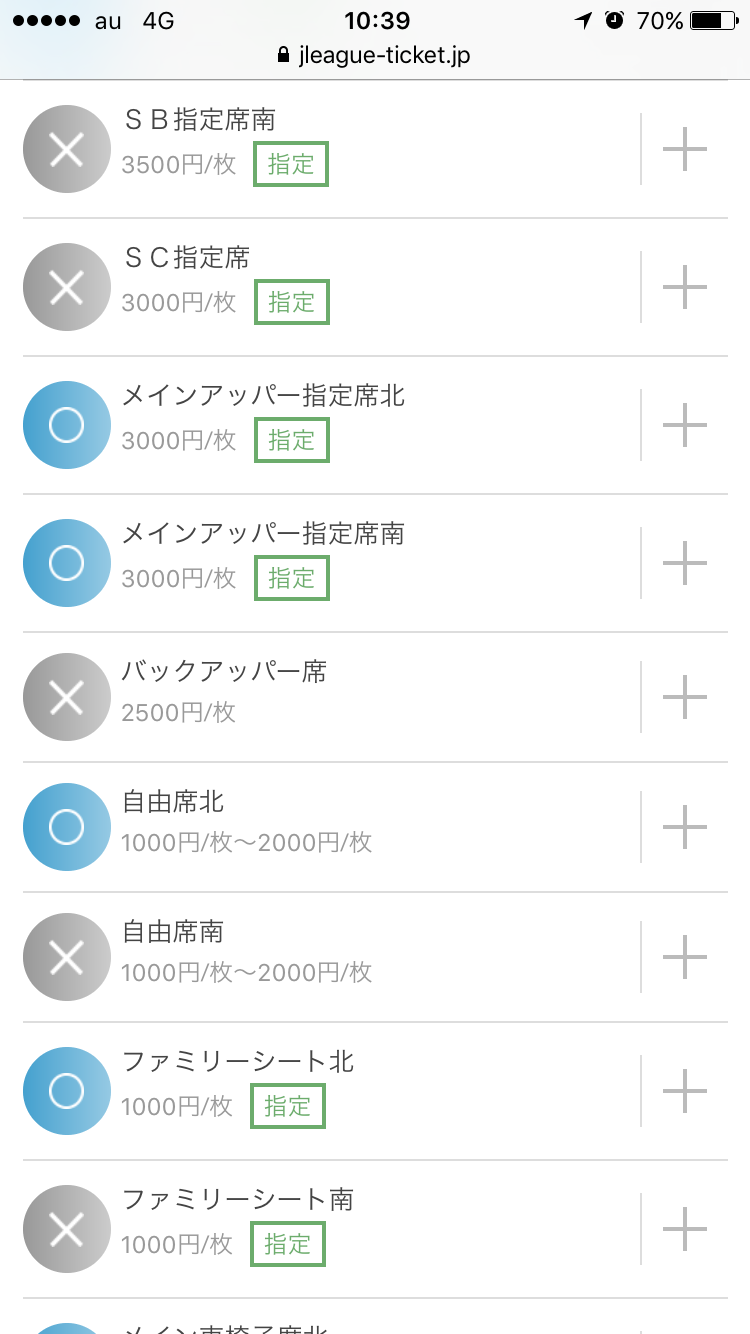750x1334 pixels.
Task: Expand the 自由席南 ticket options
Action: click(x=685, y=957)
